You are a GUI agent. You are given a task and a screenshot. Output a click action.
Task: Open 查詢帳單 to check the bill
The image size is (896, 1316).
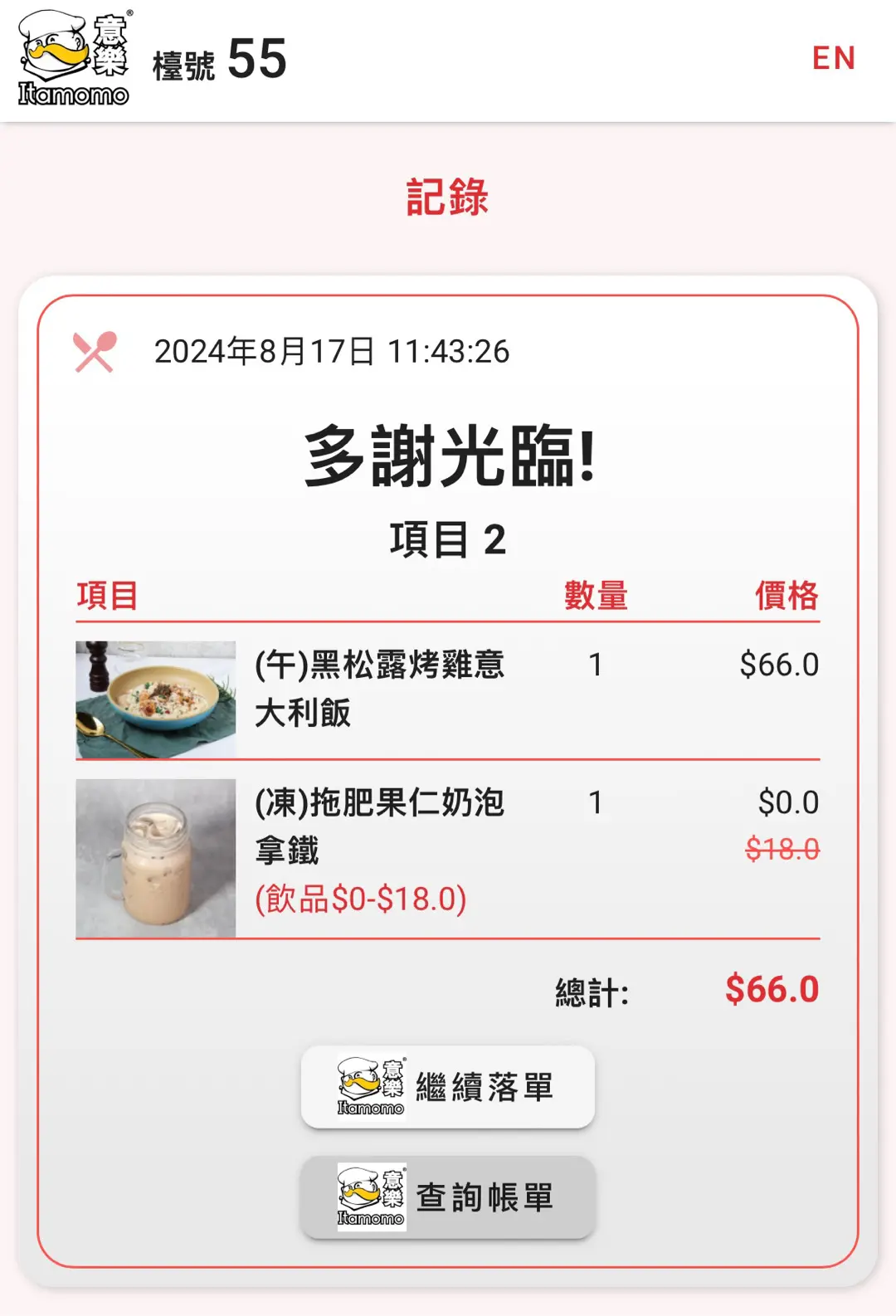[448, 1197]
